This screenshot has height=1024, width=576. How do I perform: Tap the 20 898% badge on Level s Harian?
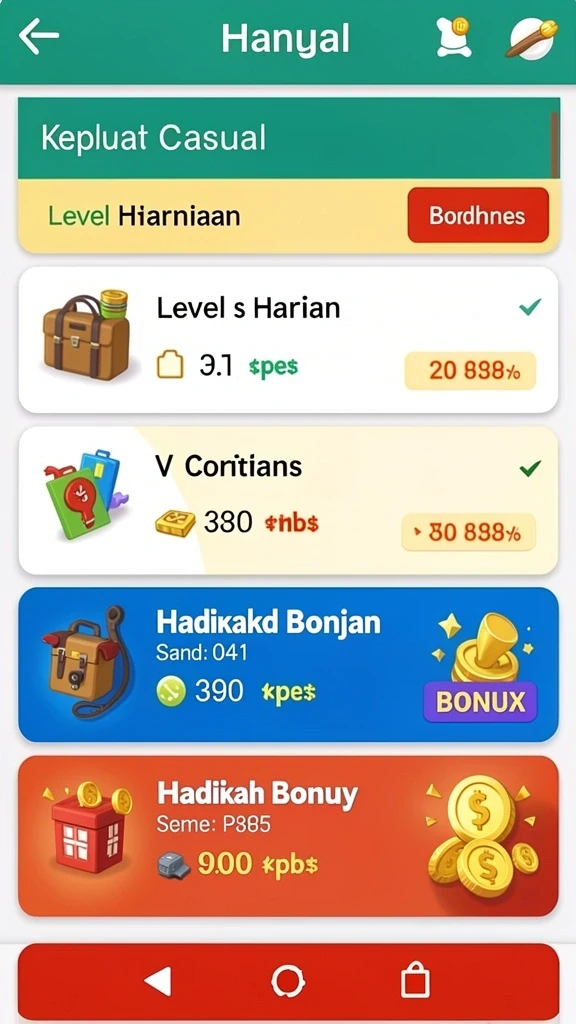pos(470,371)
